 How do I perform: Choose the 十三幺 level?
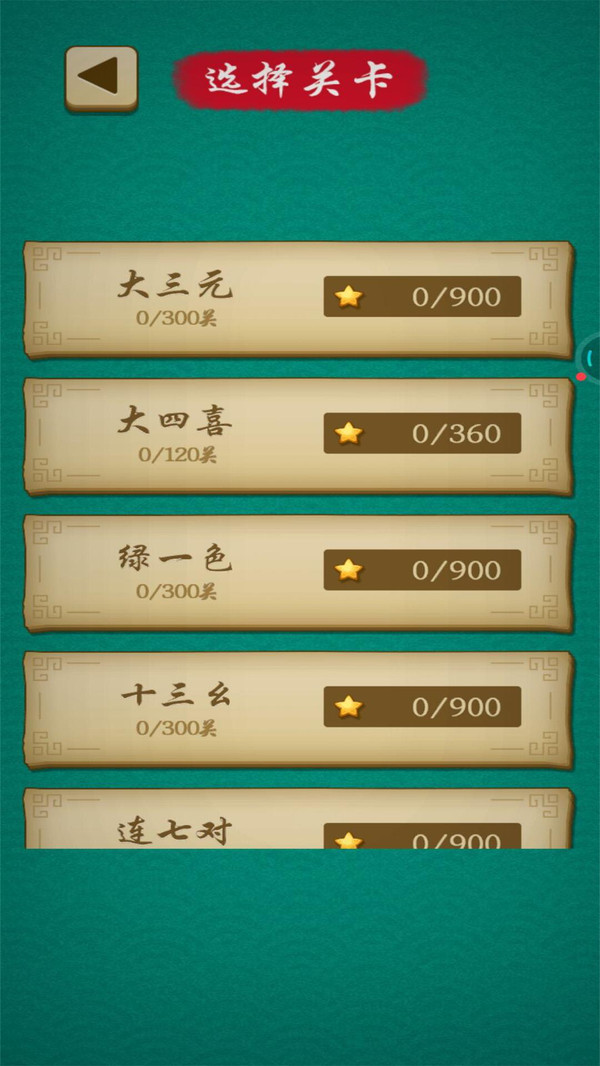(298, 709)
